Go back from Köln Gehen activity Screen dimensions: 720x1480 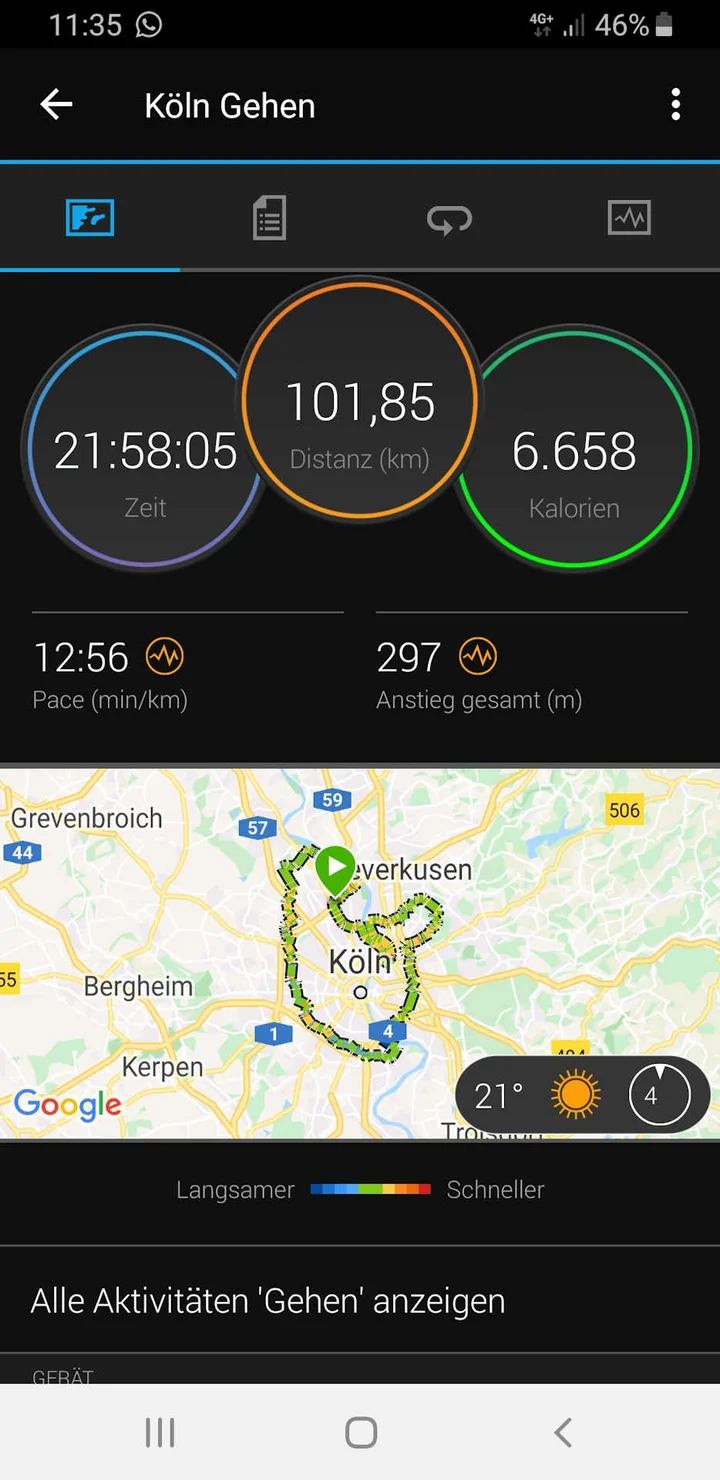[x=56, y=104]
